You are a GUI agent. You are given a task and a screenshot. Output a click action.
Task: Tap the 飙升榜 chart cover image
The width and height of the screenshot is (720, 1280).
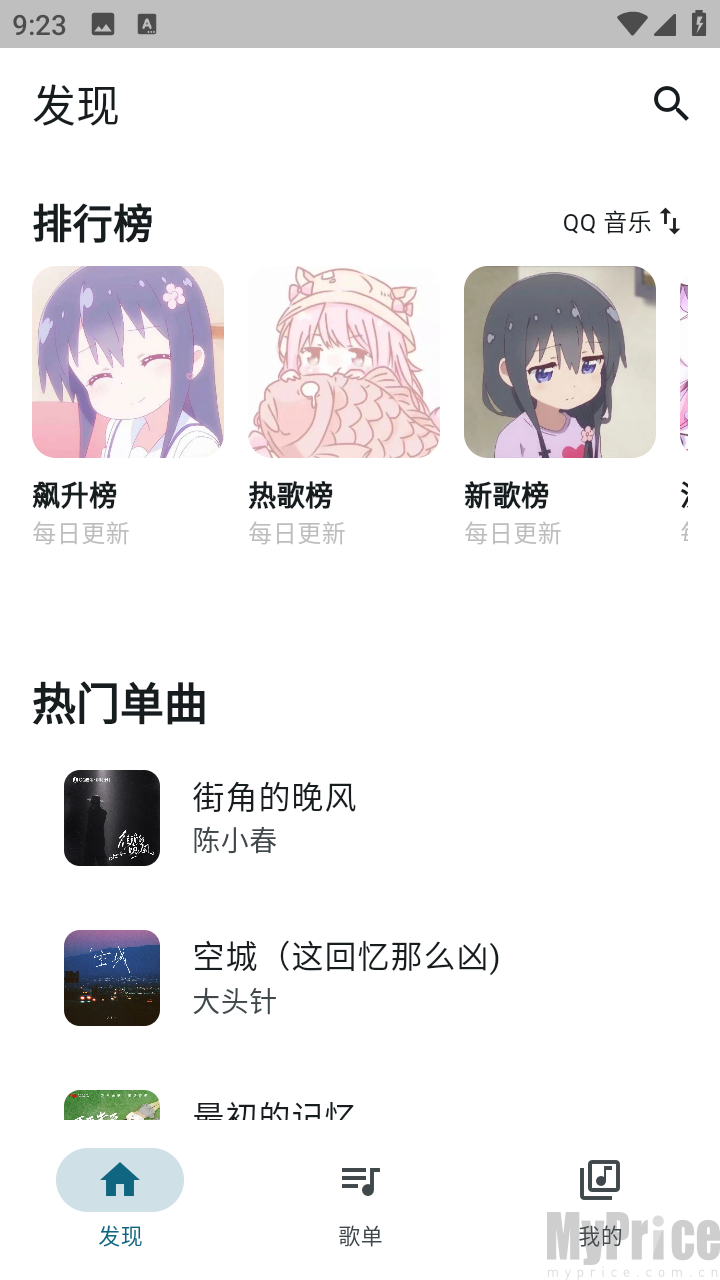click(x=127, y=362)
